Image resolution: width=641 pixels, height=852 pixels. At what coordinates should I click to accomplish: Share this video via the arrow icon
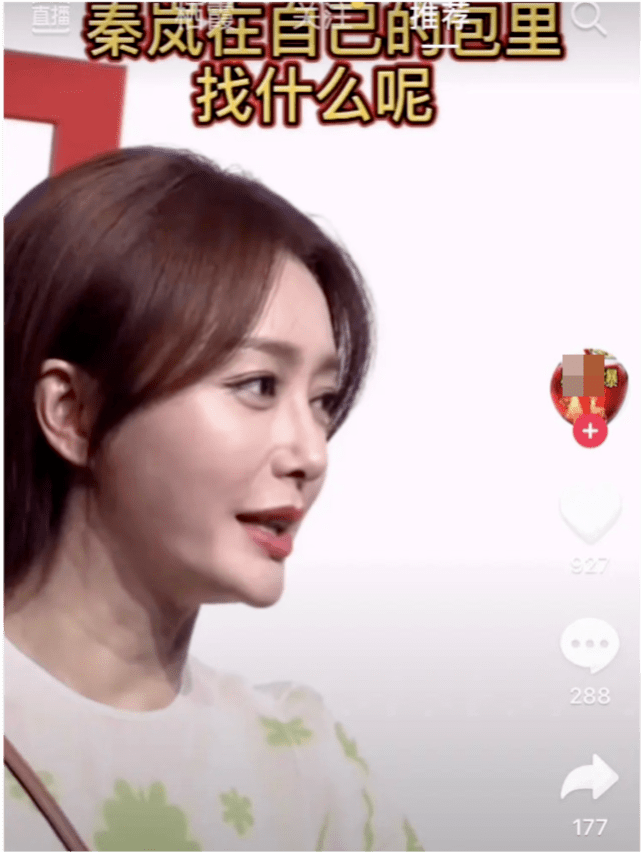589,779
